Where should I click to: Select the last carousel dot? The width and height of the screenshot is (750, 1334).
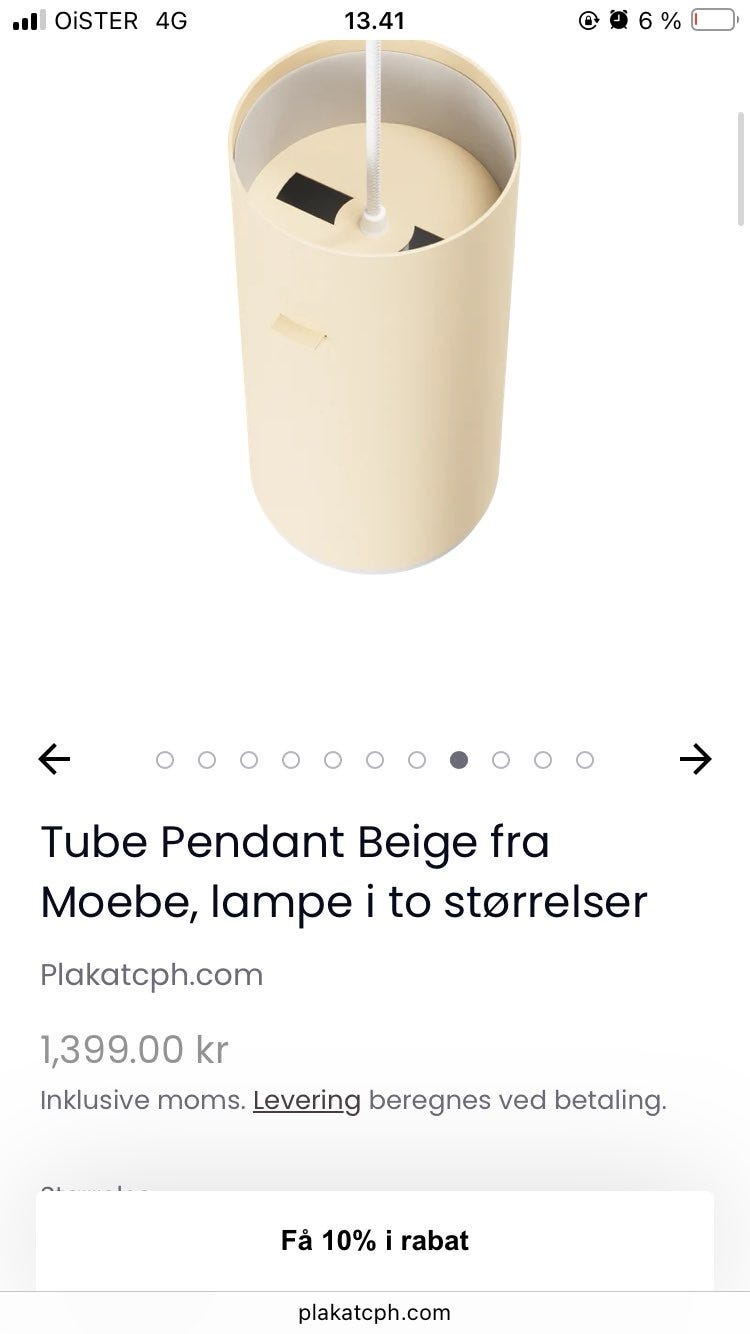[x=584, y=760]
